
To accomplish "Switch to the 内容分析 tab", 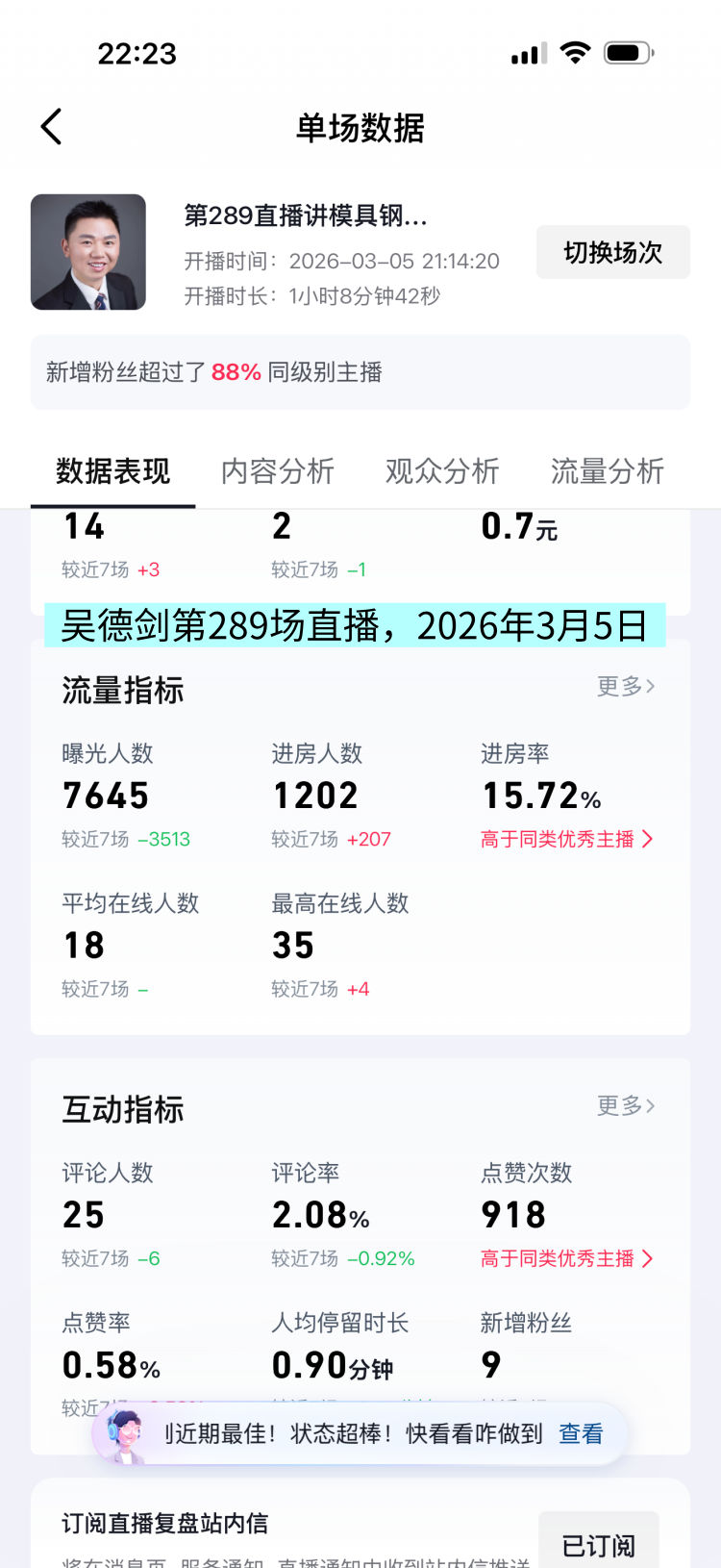I will [x=278, y=471].
